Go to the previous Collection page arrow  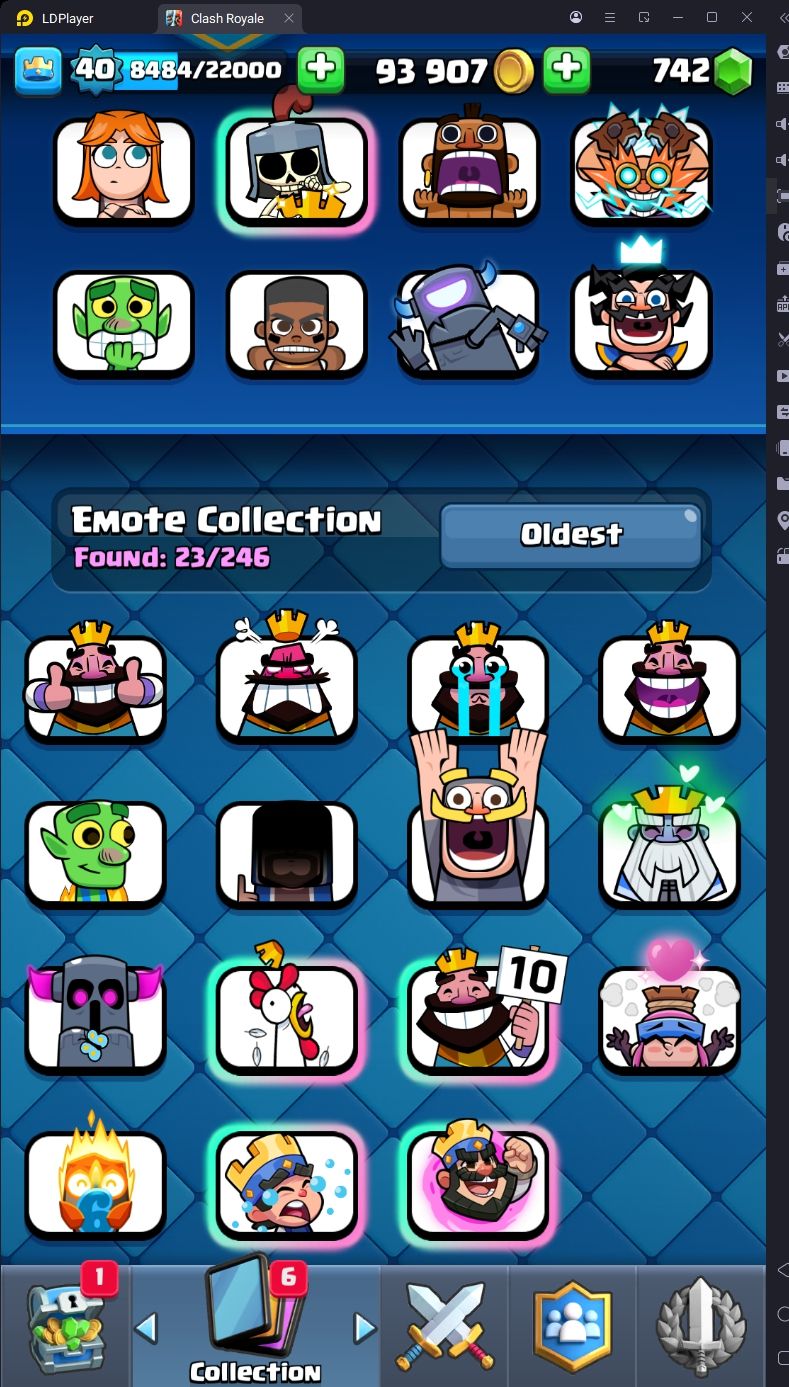146,1328
